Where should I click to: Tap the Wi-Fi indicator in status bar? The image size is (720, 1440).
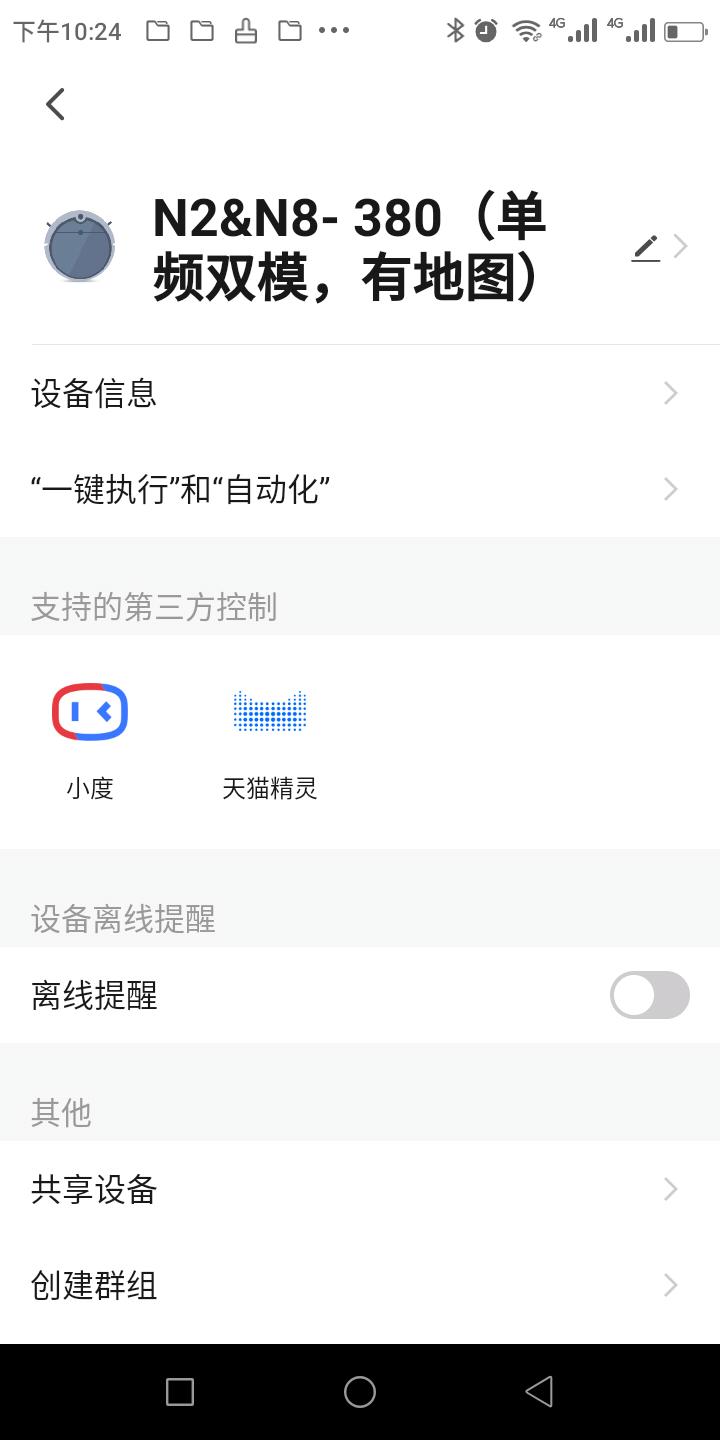click(523, 30)
